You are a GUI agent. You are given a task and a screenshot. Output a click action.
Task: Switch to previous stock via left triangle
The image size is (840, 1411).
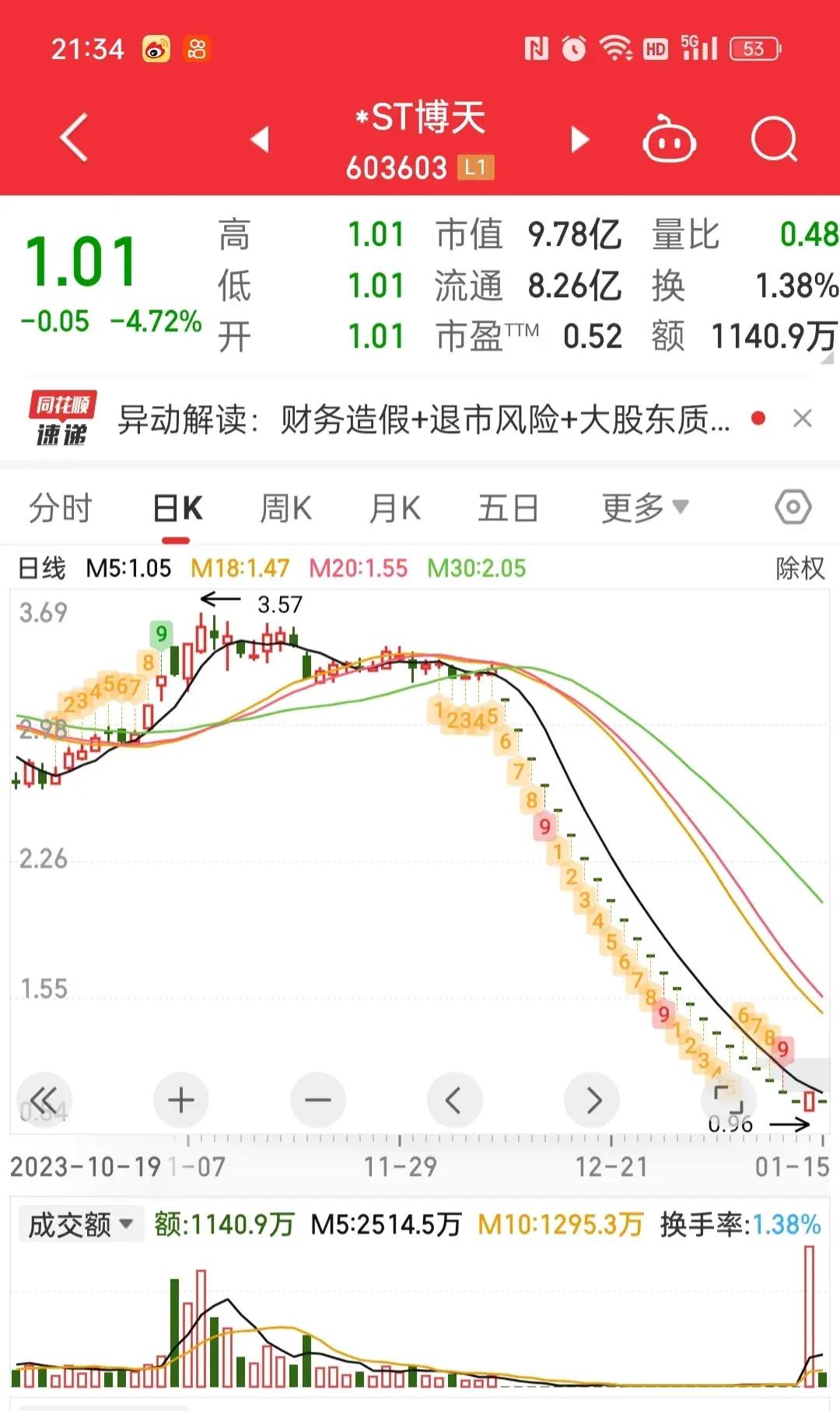pos(259,140)
